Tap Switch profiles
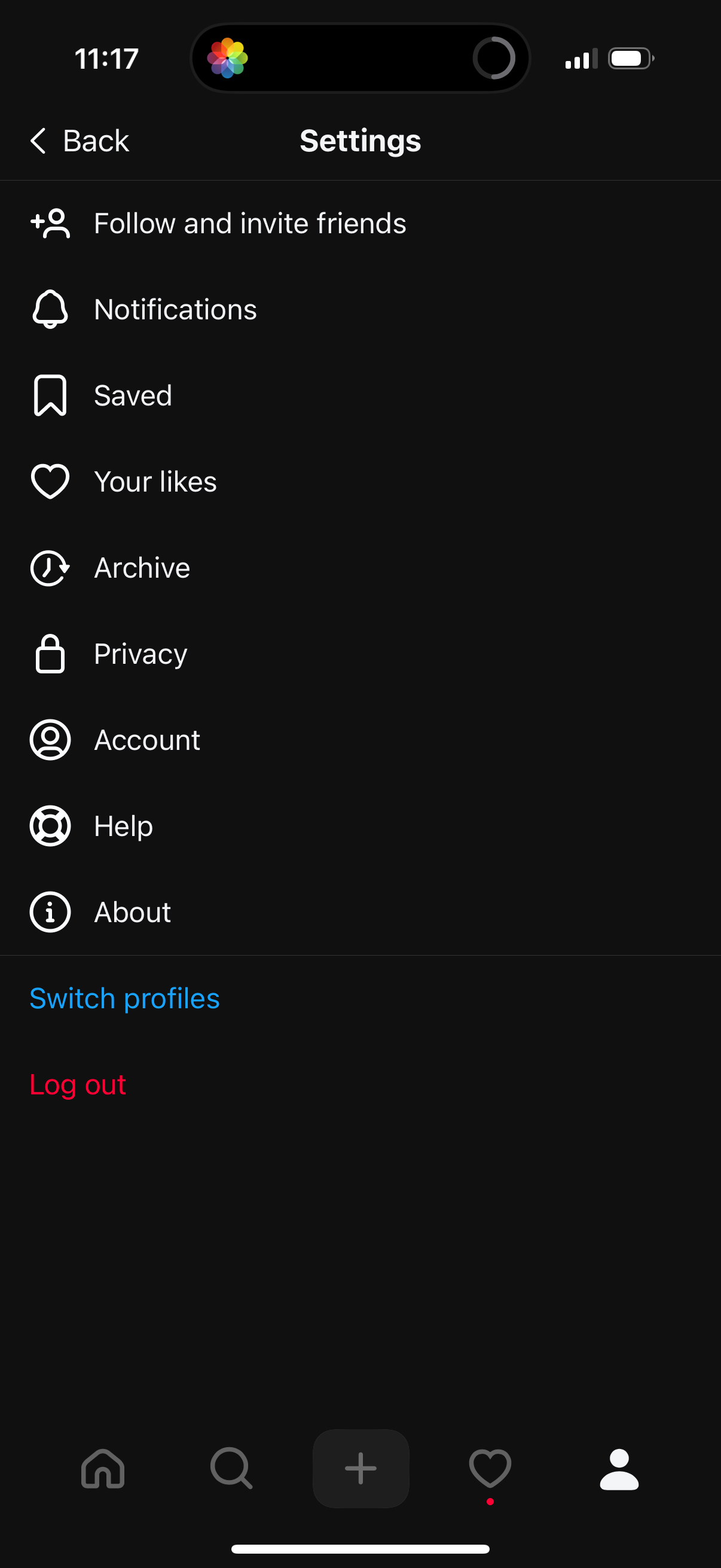This screenshot has height=1568, width=721. [x=124, y=998]
